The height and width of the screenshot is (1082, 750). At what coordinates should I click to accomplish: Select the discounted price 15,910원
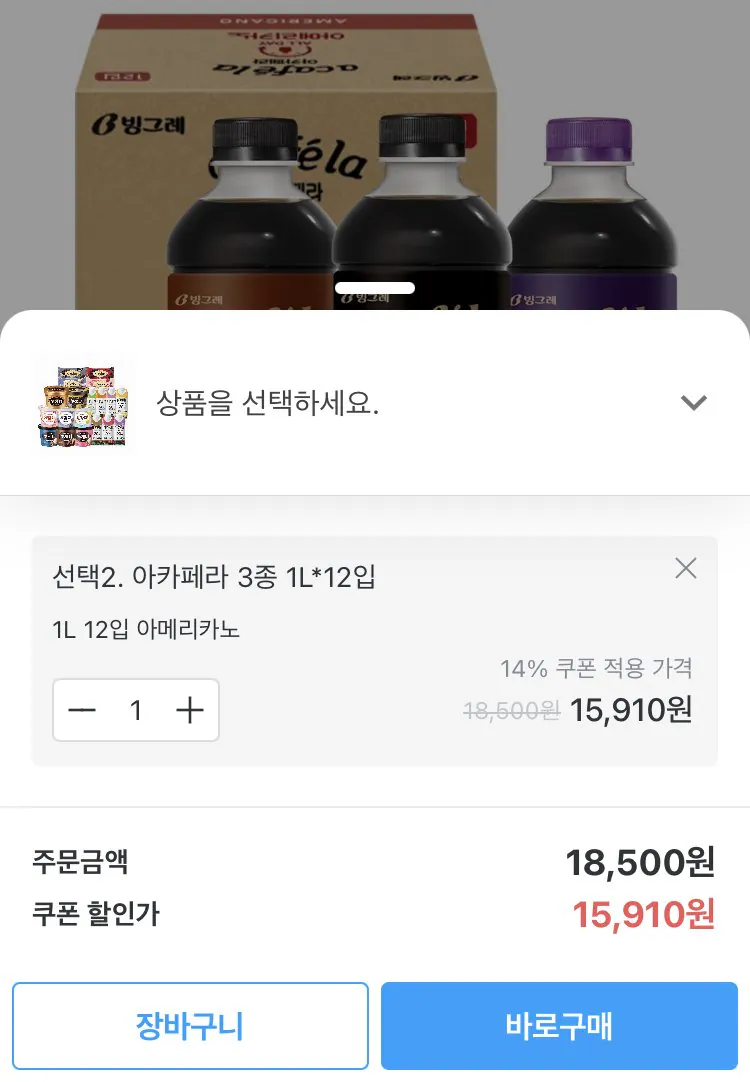pos(629,712)
